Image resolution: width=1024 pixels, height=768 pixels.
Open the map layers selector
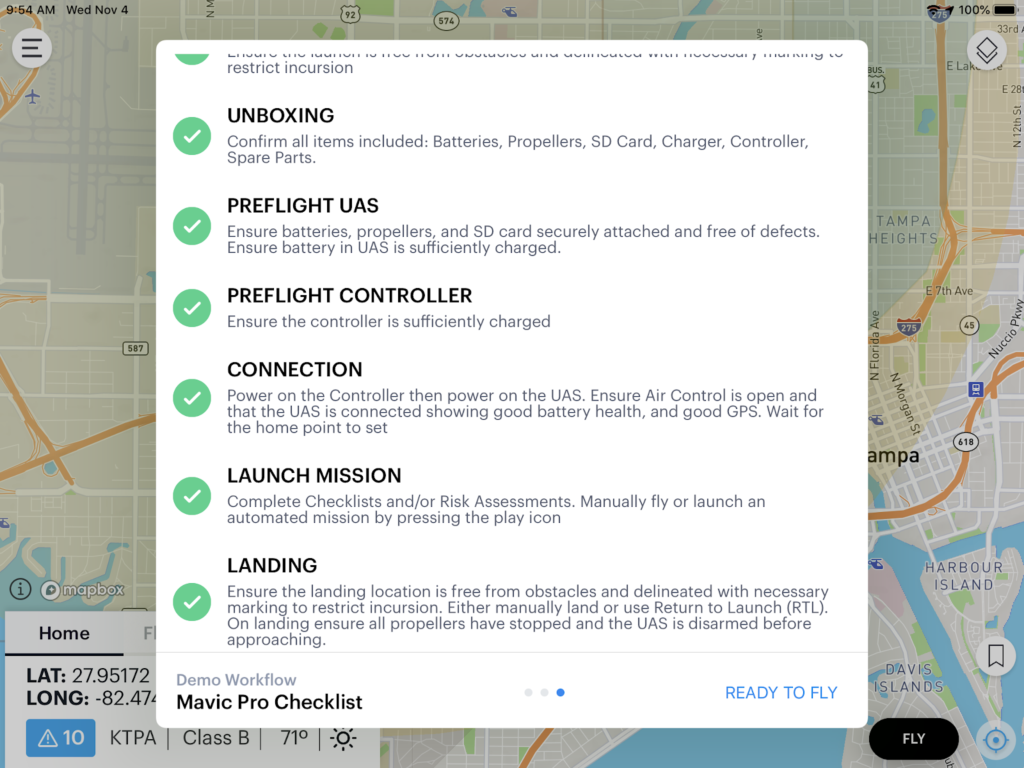[x=986, y=50]
